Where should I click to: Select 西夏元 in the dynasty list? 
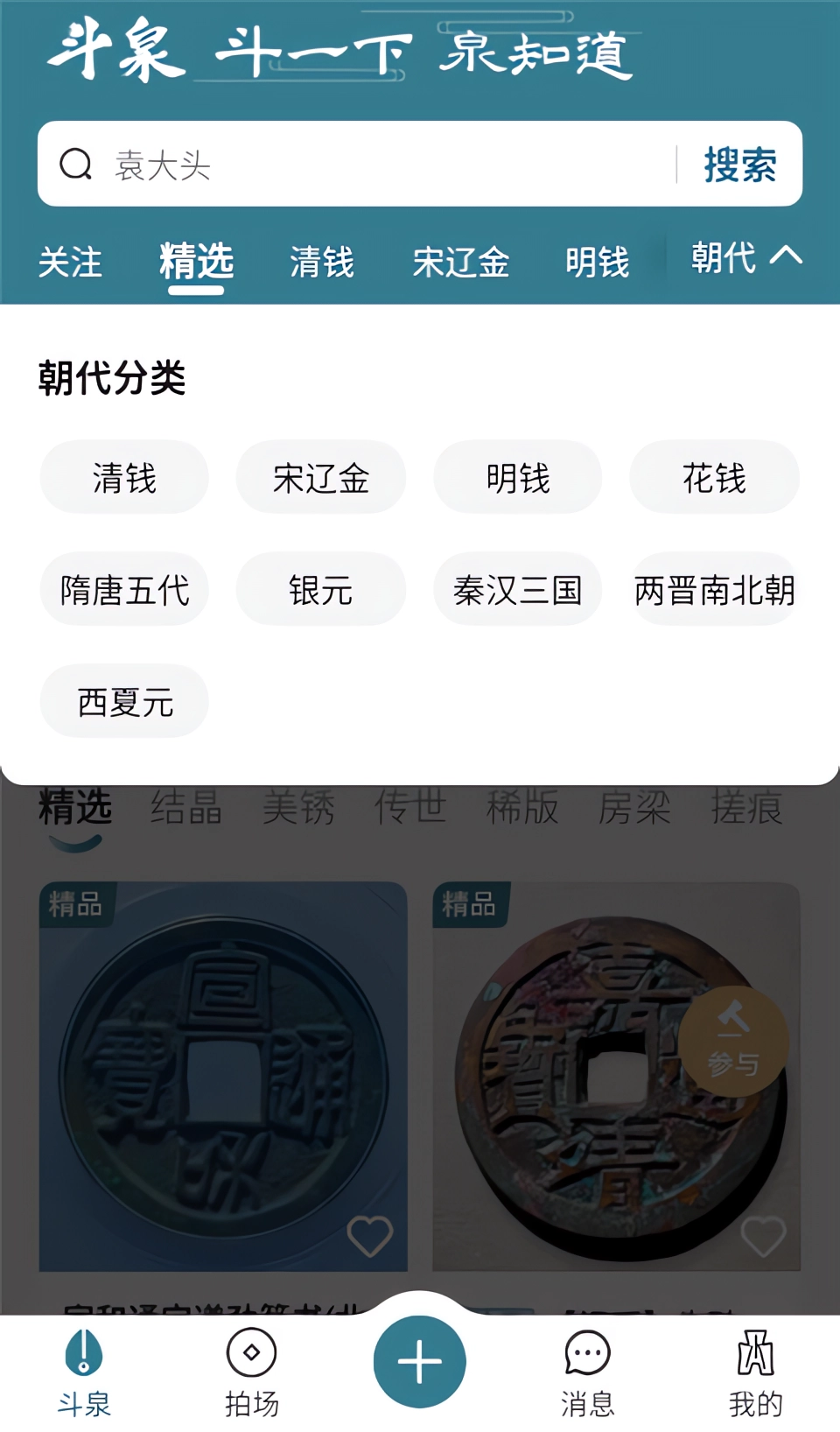tap(123, 701)
